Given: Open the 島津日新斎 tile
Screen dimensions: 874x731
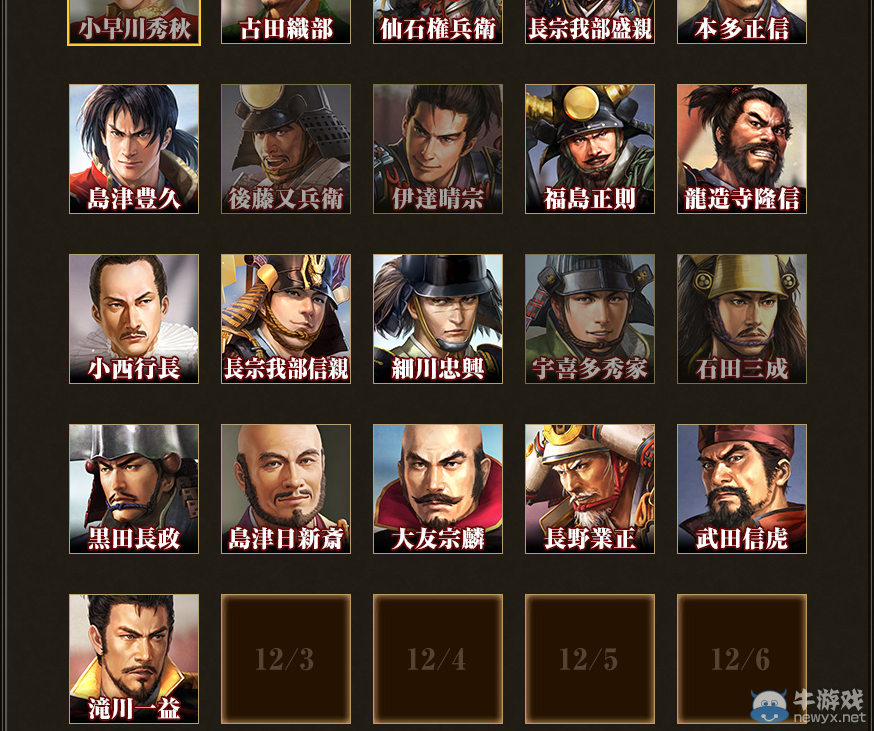Looking at the screenshot, I should pyautogui.click(x=286, y=488).
